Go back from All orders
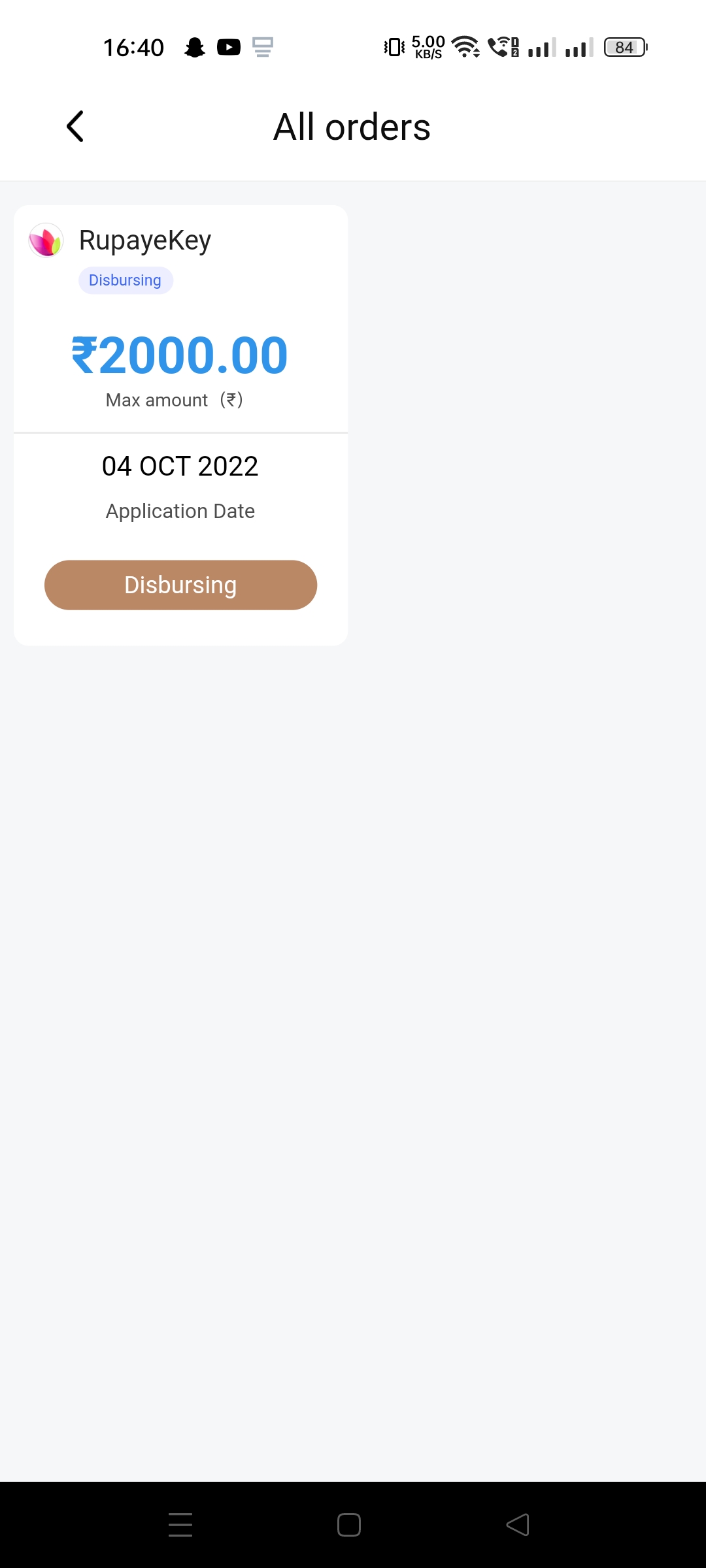Viewport: 706px width, 1568px height. click(75, 126)
